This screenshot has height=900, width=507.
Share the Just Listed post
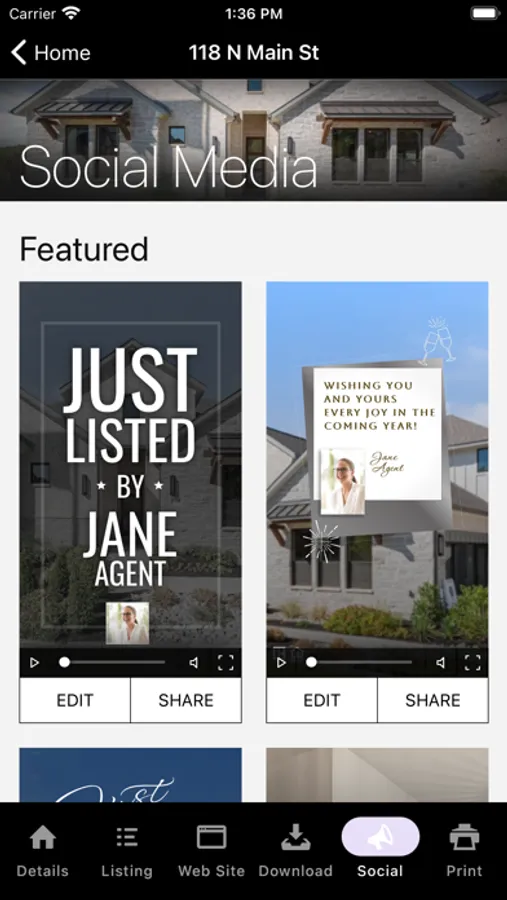click(186, 700)
